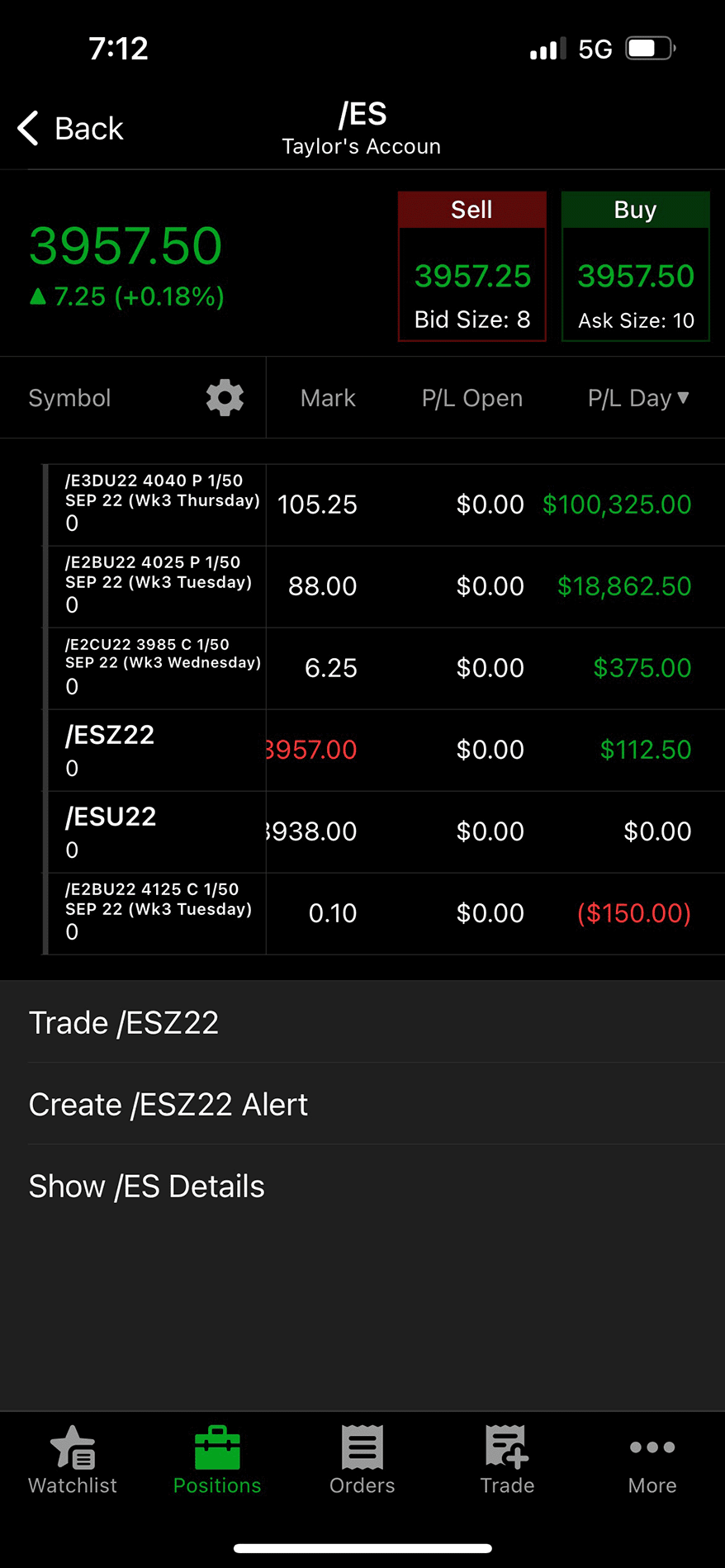Choose Create /ESZ22 Alert
This screenshot has width=725, height=1568.
168,1105
